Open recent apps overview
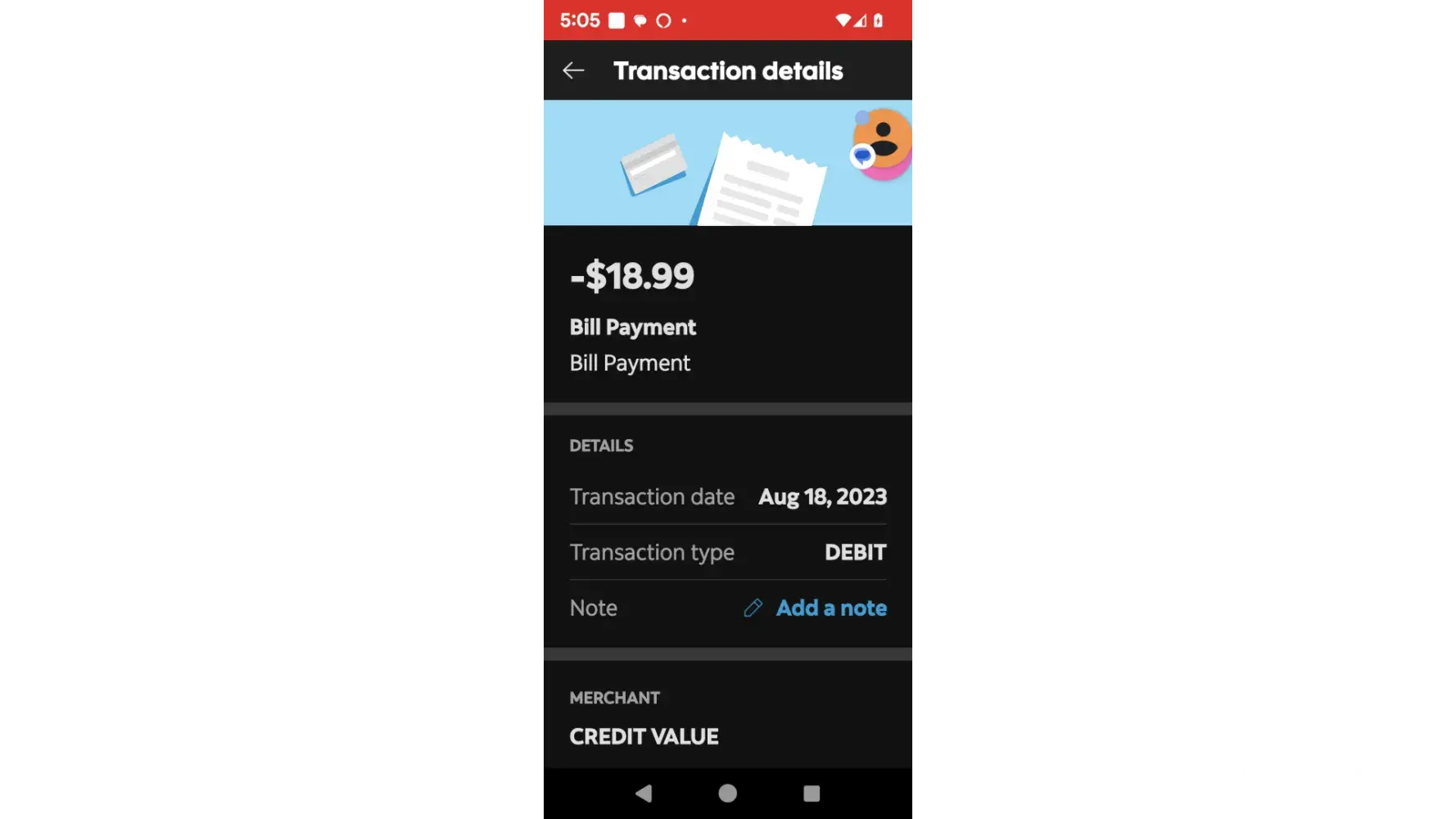This screenshot has height=819, width=1456. (x=811, y=793)
